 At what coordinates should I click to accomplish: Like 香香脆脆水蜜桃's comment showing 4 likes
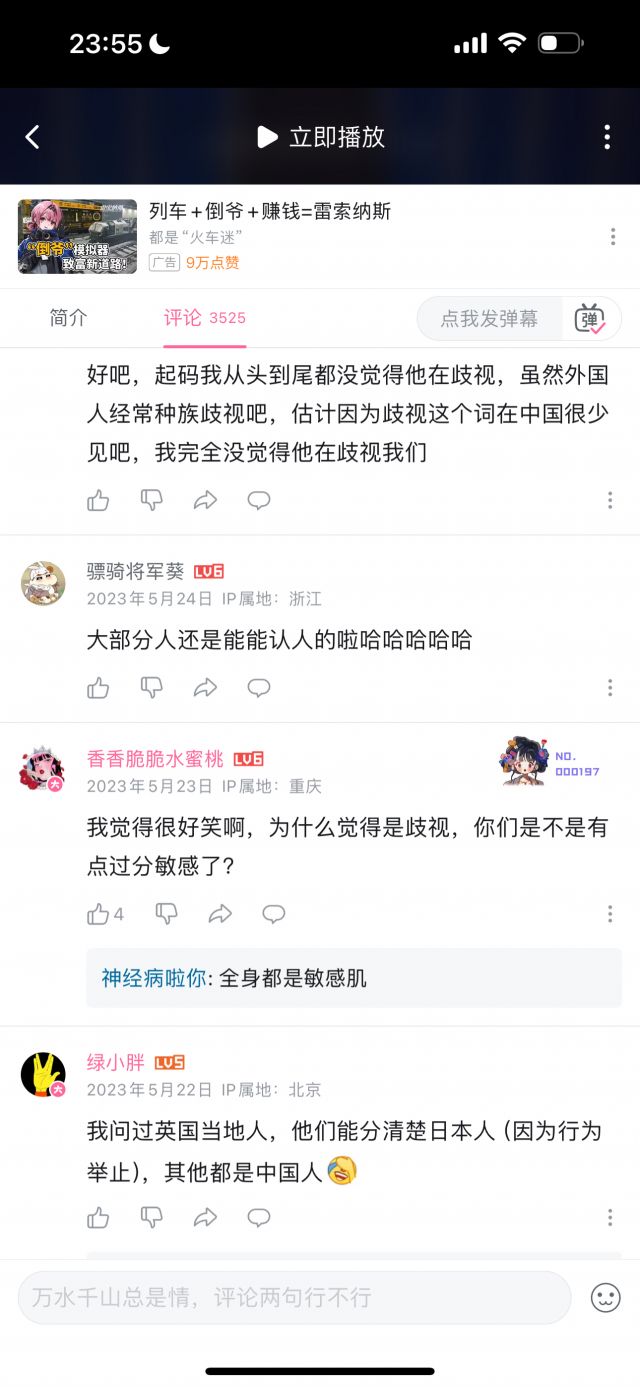[x=104, y=914]
